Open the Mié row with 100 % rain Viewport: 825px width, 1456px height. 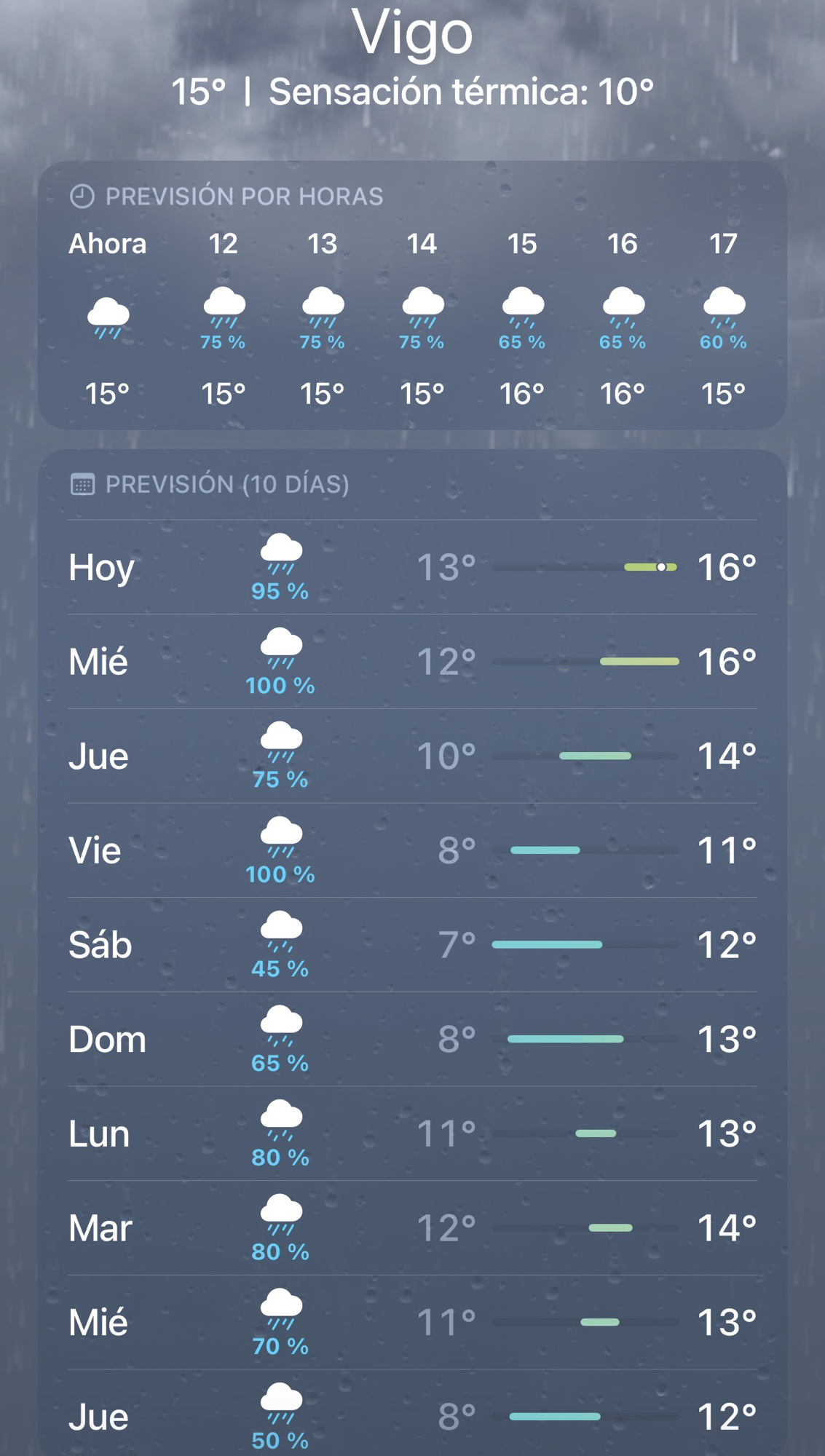(412, 662)
